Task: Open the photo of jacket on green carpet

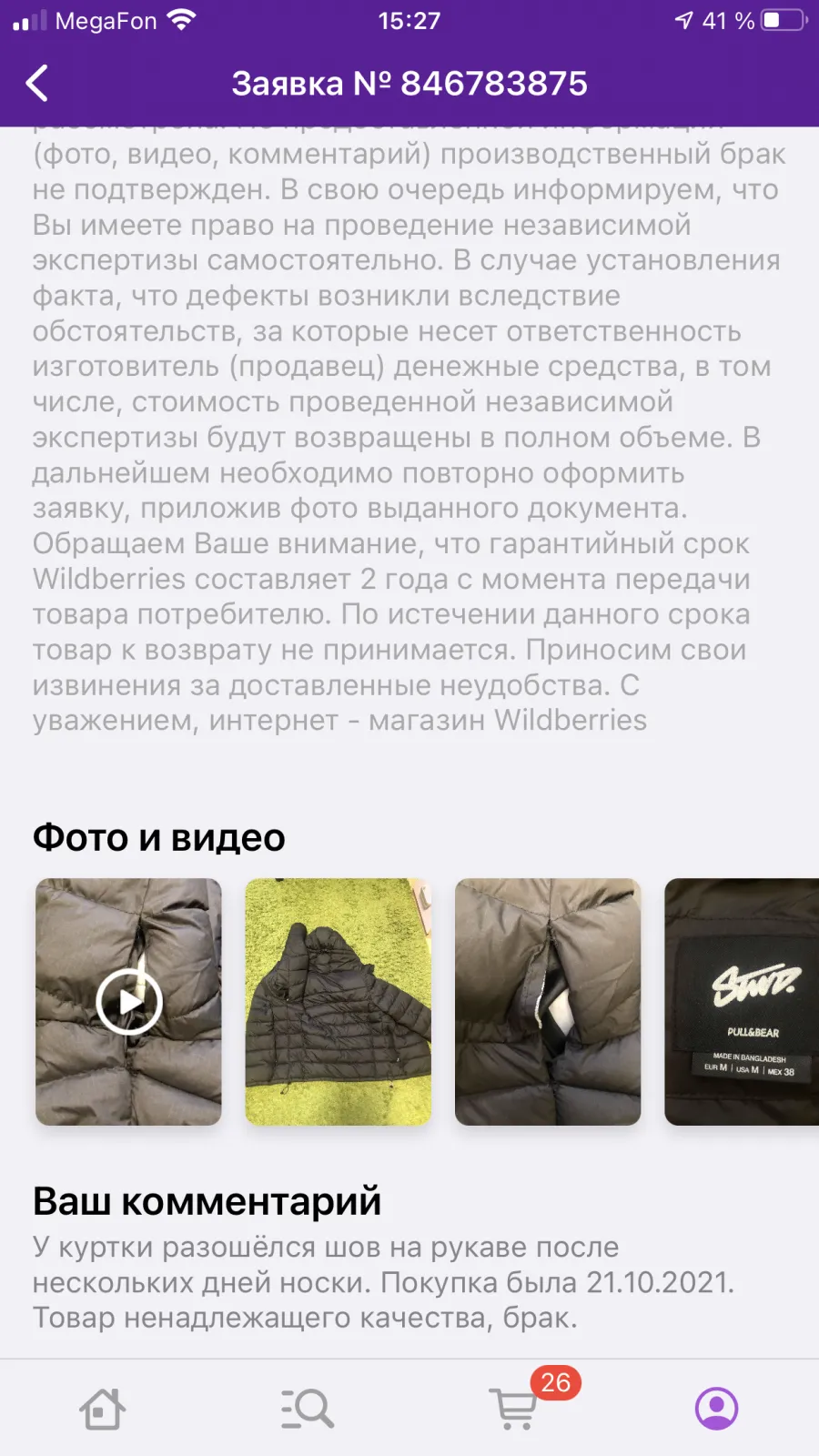Action: (339, 1002)
